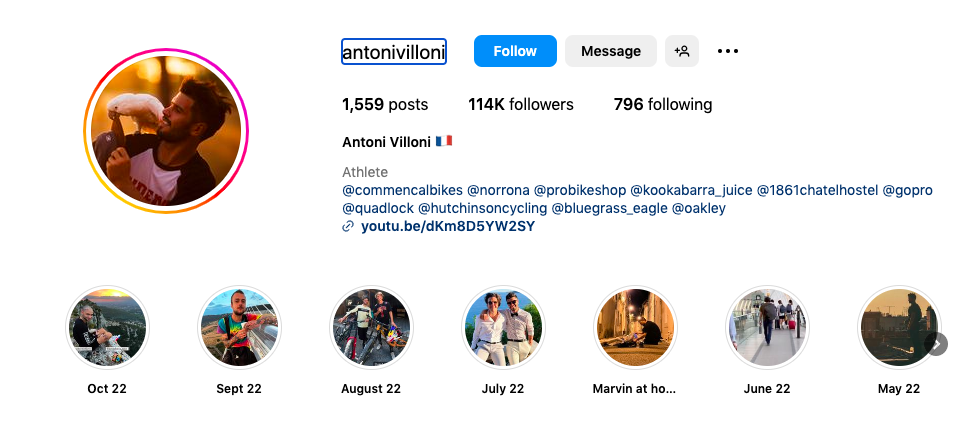The image size is (977, 430).
Task: Open the August 22 highlight
Action: (x=371, y=328)
